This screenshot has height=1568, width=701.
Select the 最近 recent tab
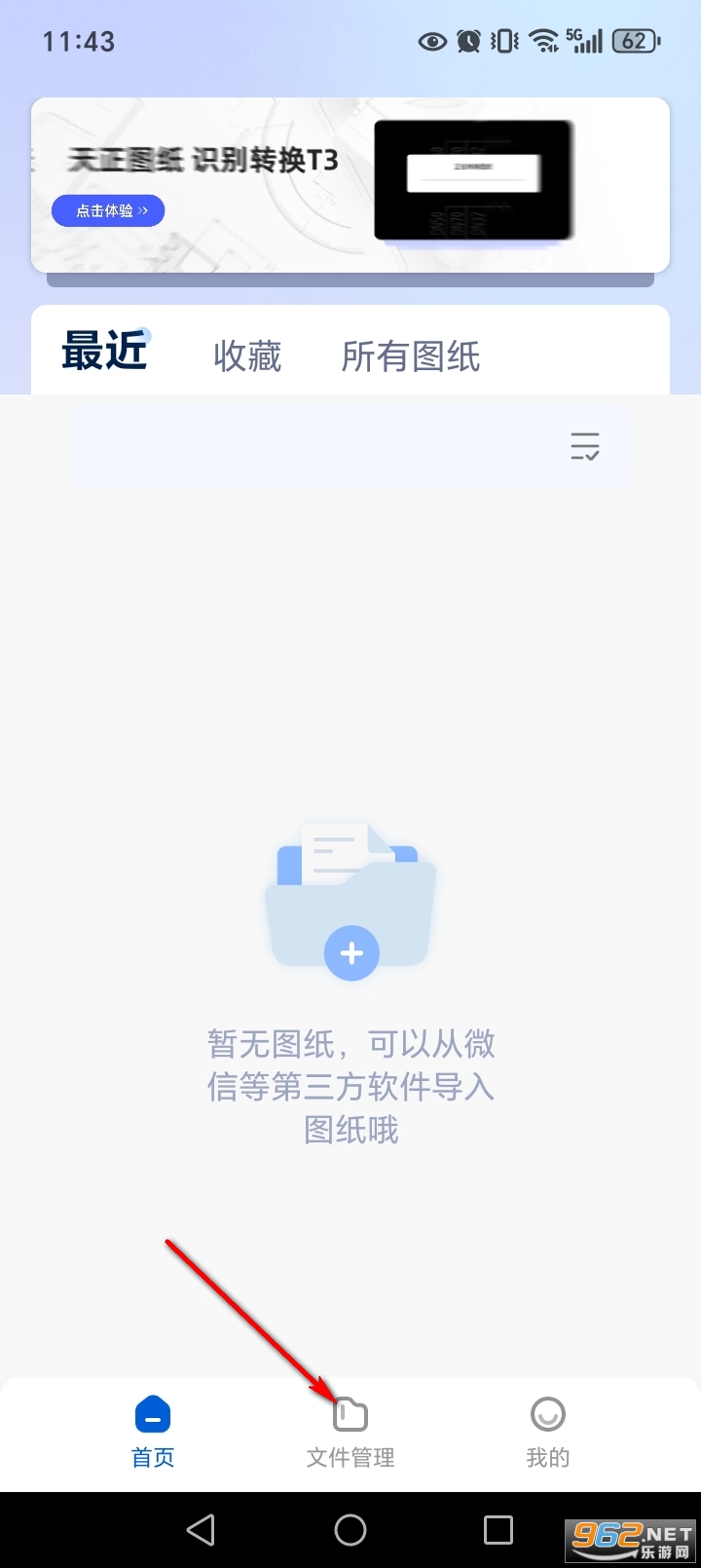106,353
